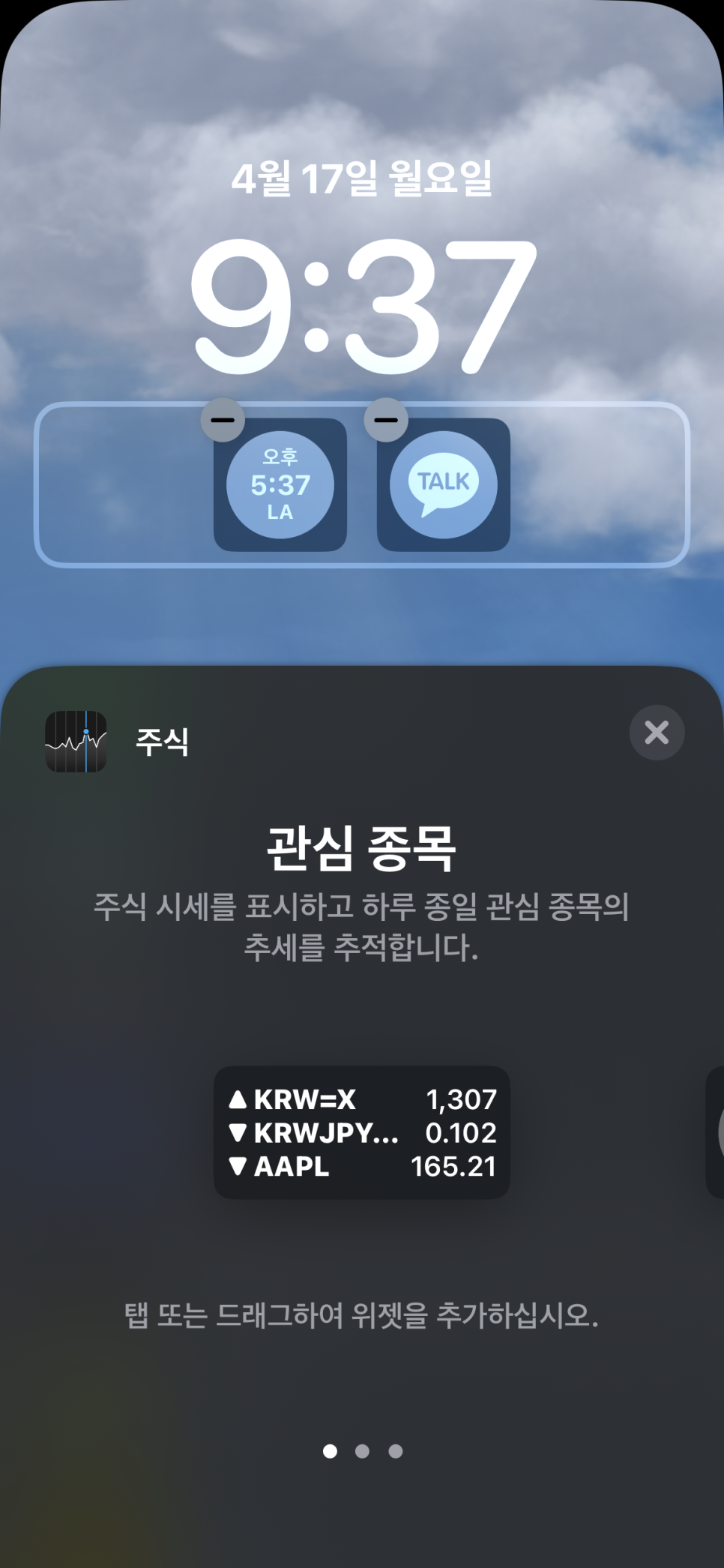This screenshot has width=724, height=1568.
Task: Open the LA world clock widget
Action: point(280,484)
